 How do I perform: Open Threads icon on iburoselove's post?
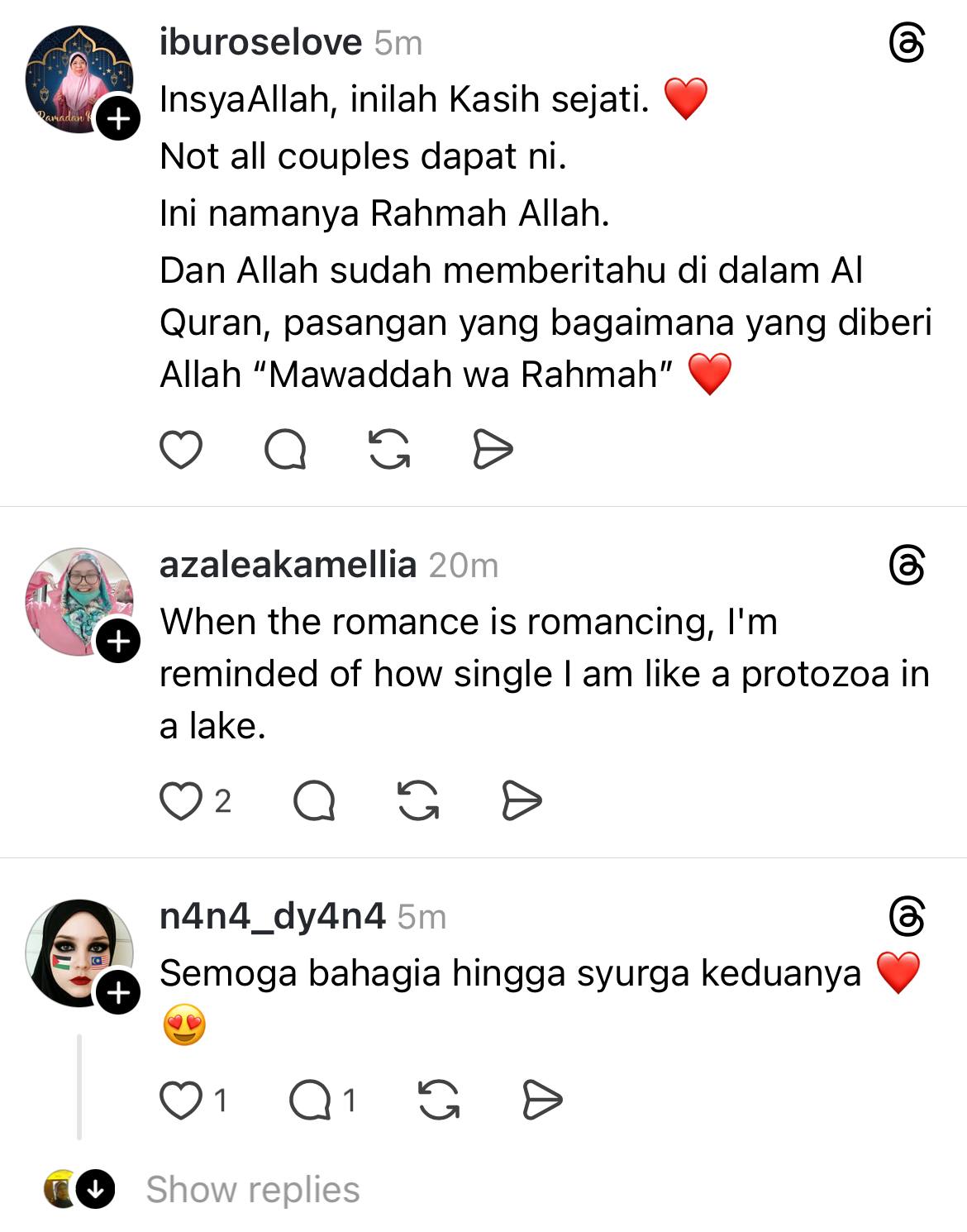tap(907, 43)
